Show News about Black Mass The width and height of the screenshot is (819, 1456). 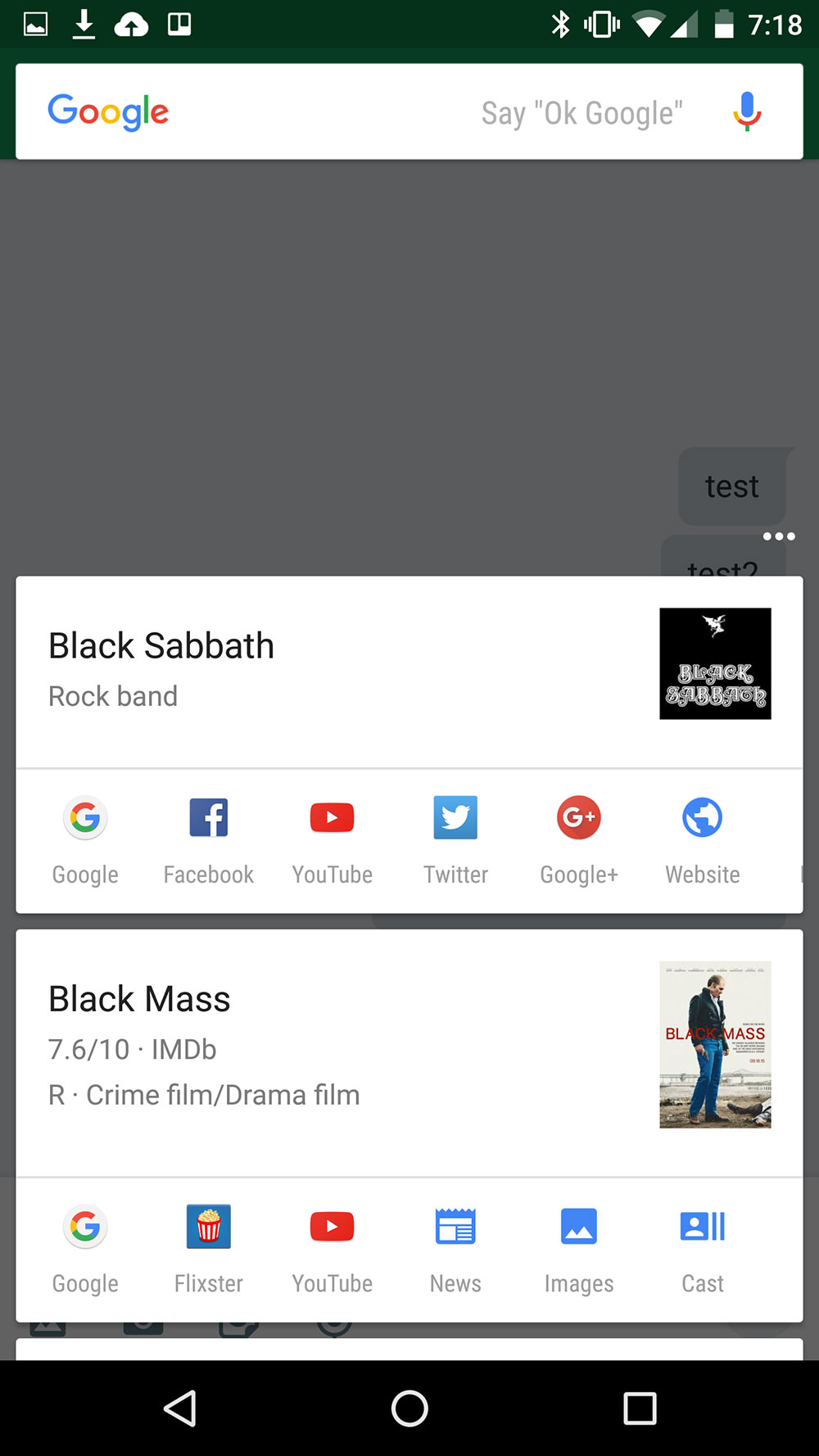coord(455,1250)
